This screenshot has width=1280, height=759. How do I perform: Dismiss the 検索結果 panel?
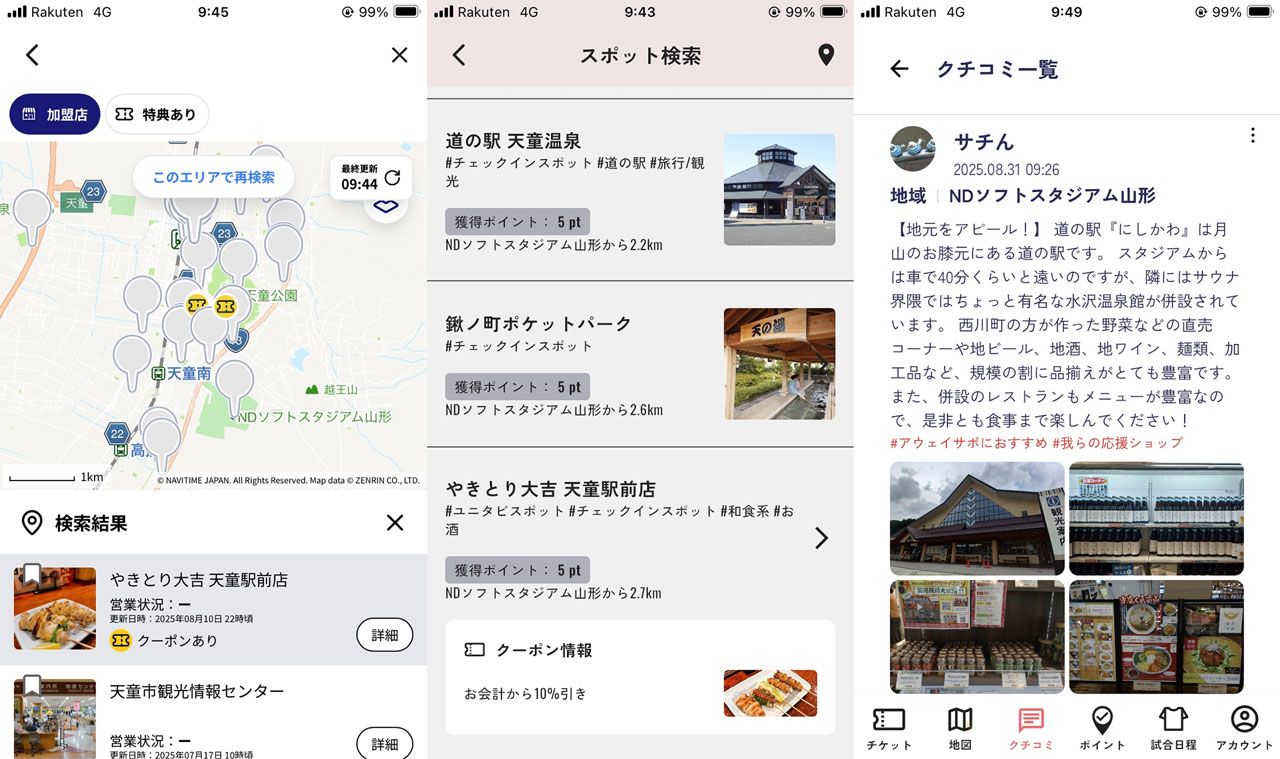(x=395, y=523)
